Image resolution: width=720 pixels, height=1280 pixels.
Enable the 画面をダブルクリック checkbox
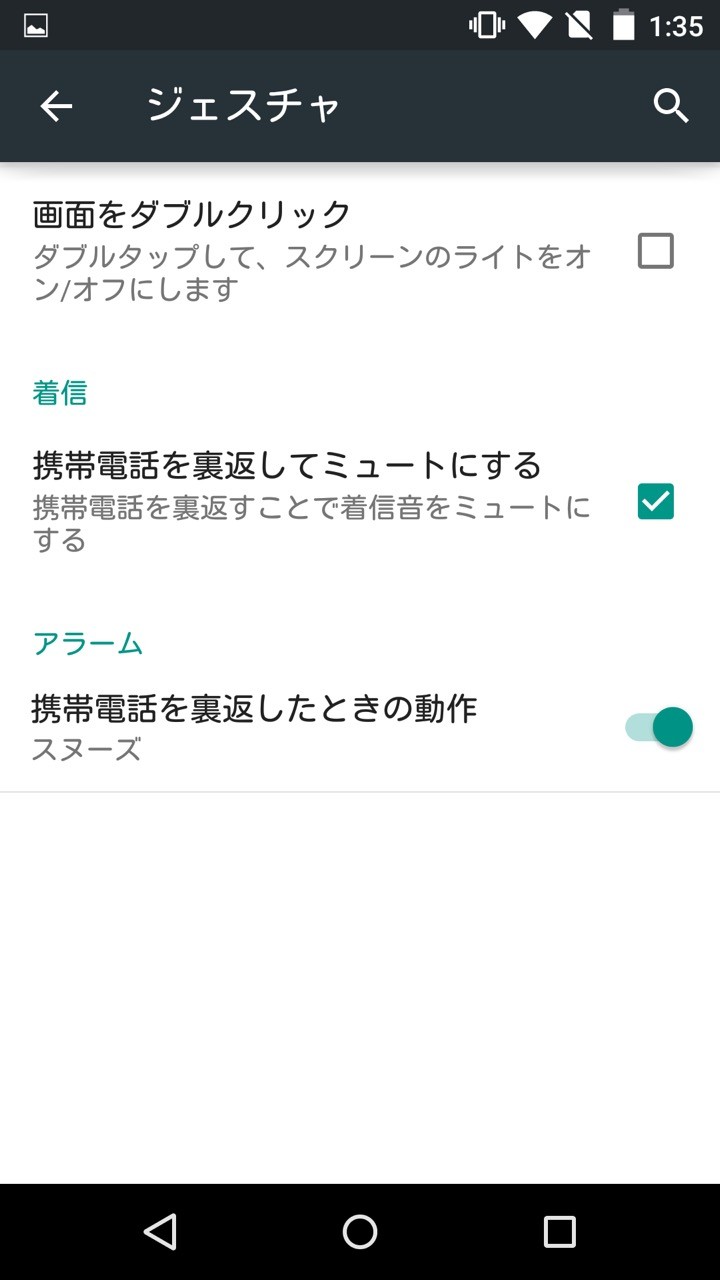pyautogui.click(x=656, y=251)
